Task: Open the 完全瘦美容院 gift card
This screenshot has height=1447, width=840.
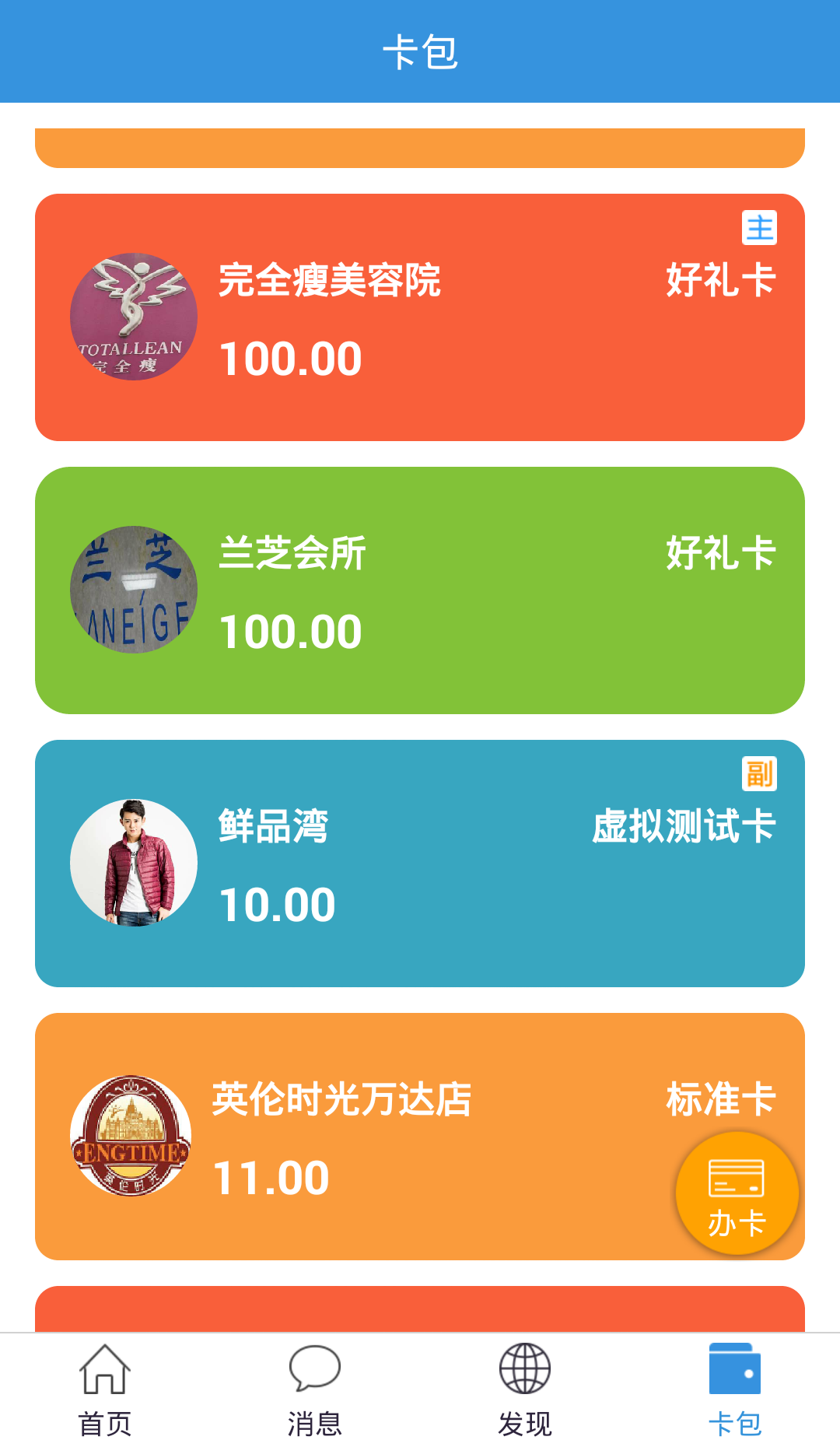Action: tap(420, 317)
